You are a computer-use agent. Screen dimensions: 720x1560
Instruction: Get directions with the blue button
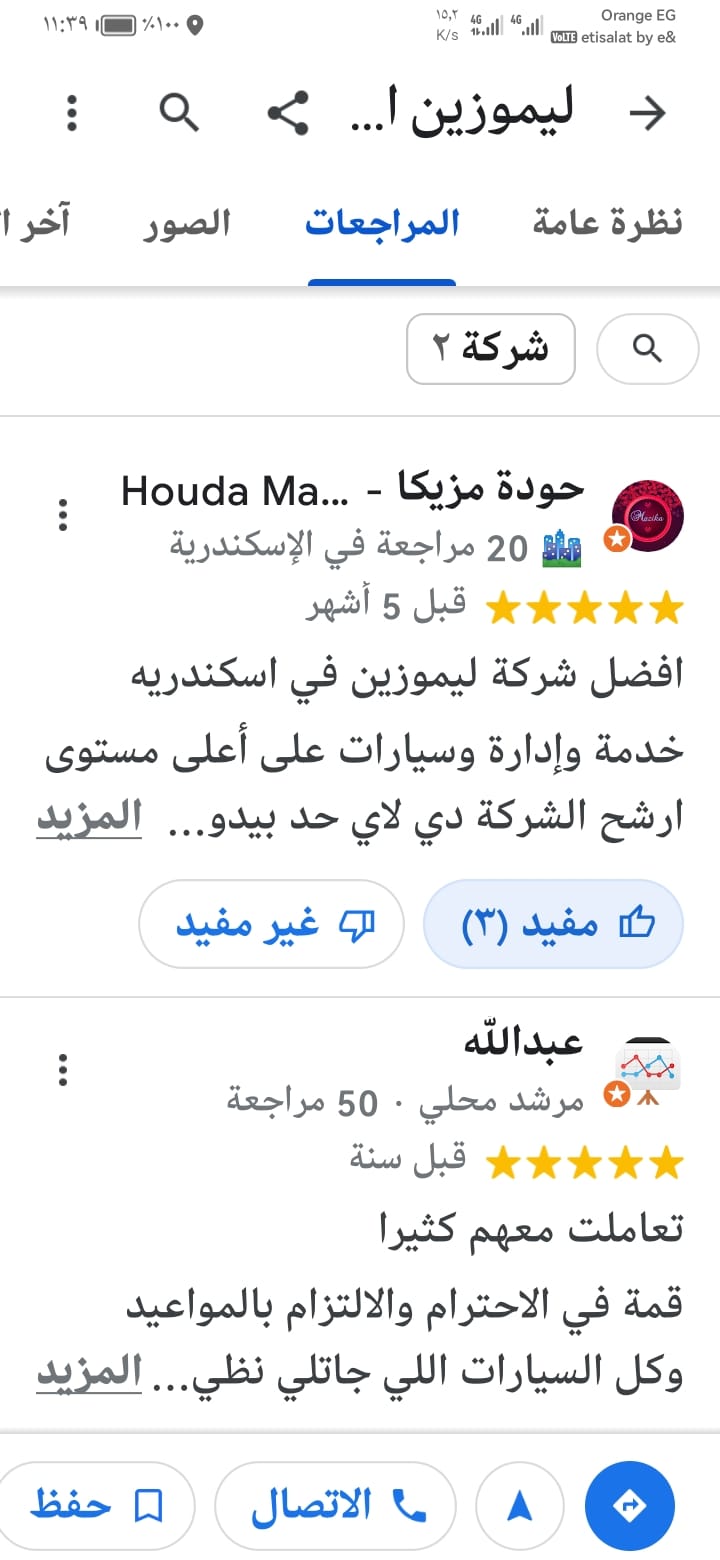pyautogui.click(x=629, y=1506)
